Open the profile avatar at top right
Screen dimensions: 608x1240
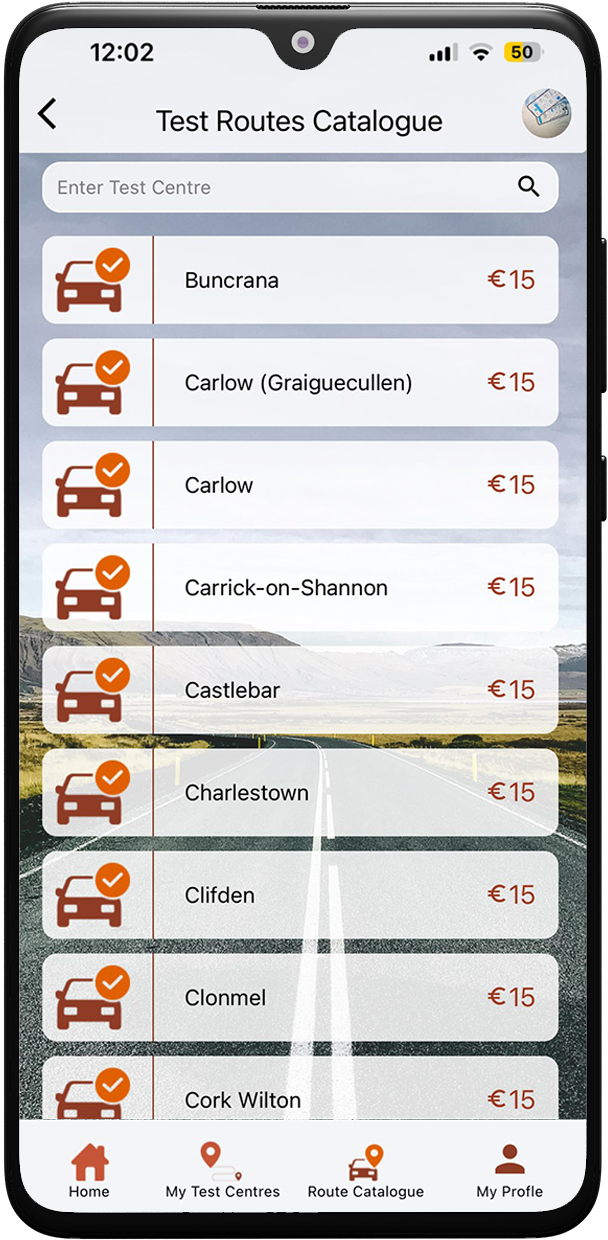(x=546, y=114)
